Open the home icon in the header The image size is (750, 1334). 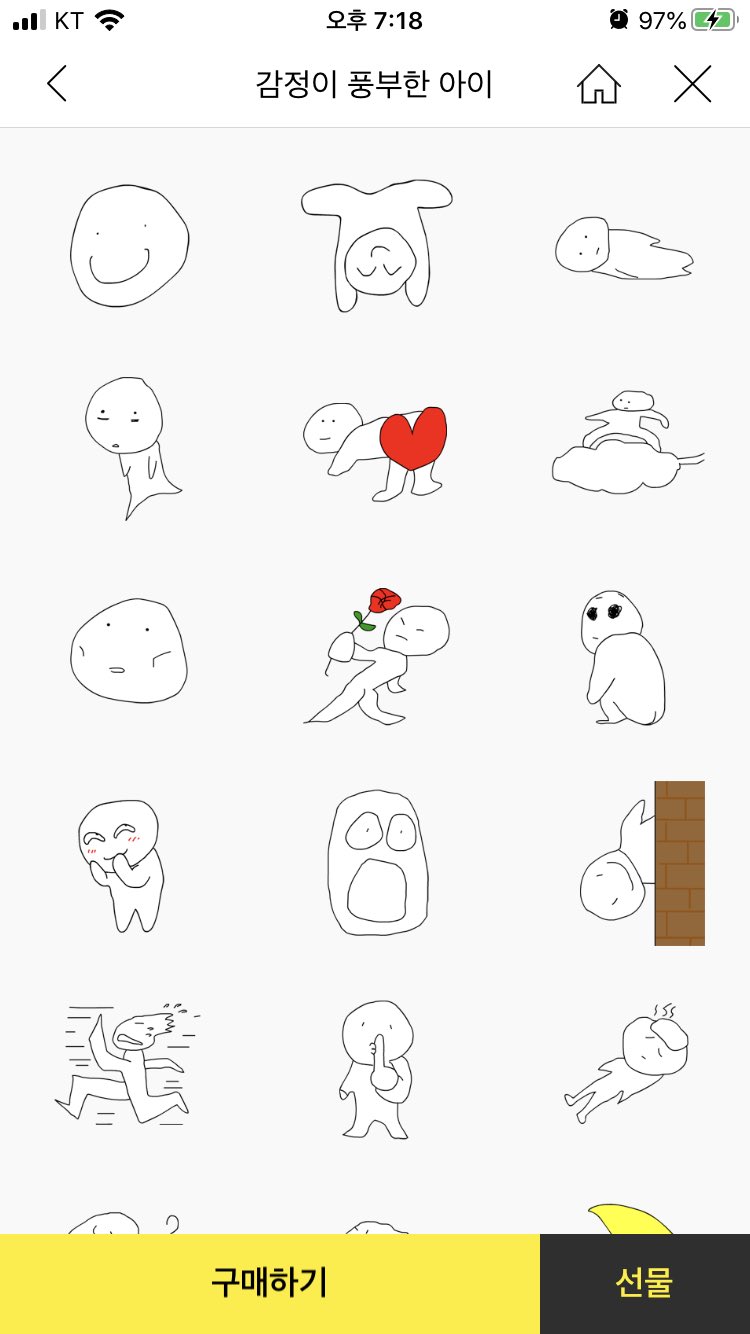point(598,84)
